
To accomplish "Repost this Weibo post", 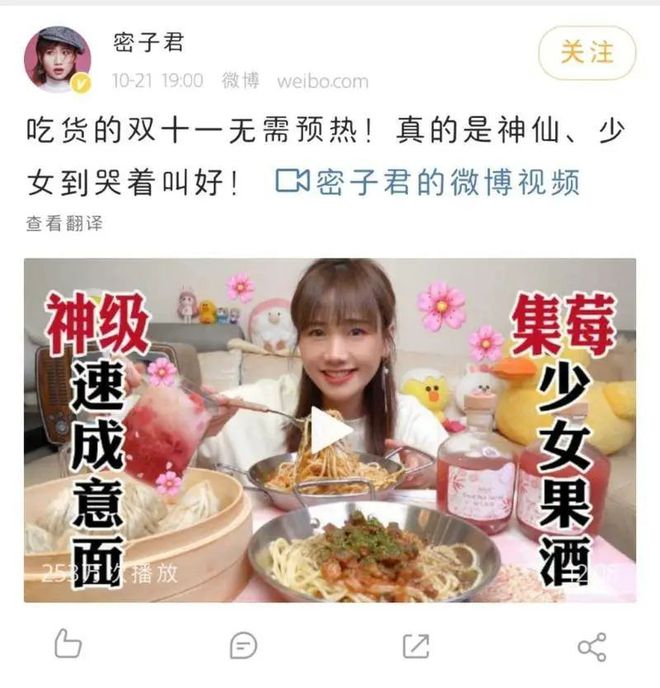I will [416, 645].
